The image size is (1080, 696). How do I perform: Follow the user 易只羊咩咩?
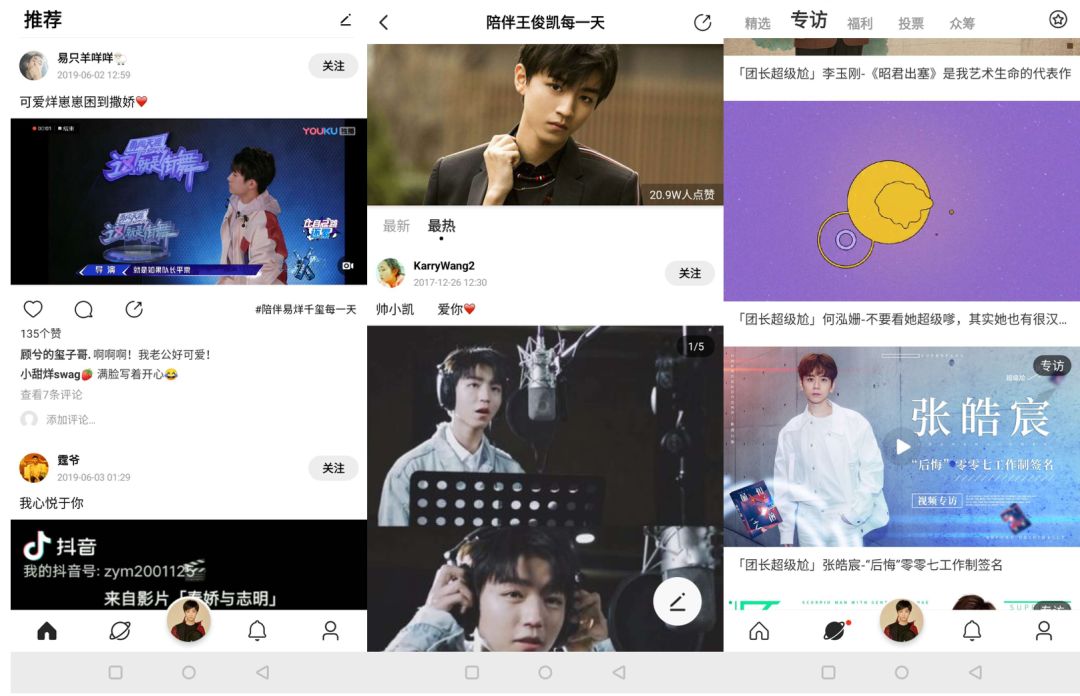coord(333,66)
